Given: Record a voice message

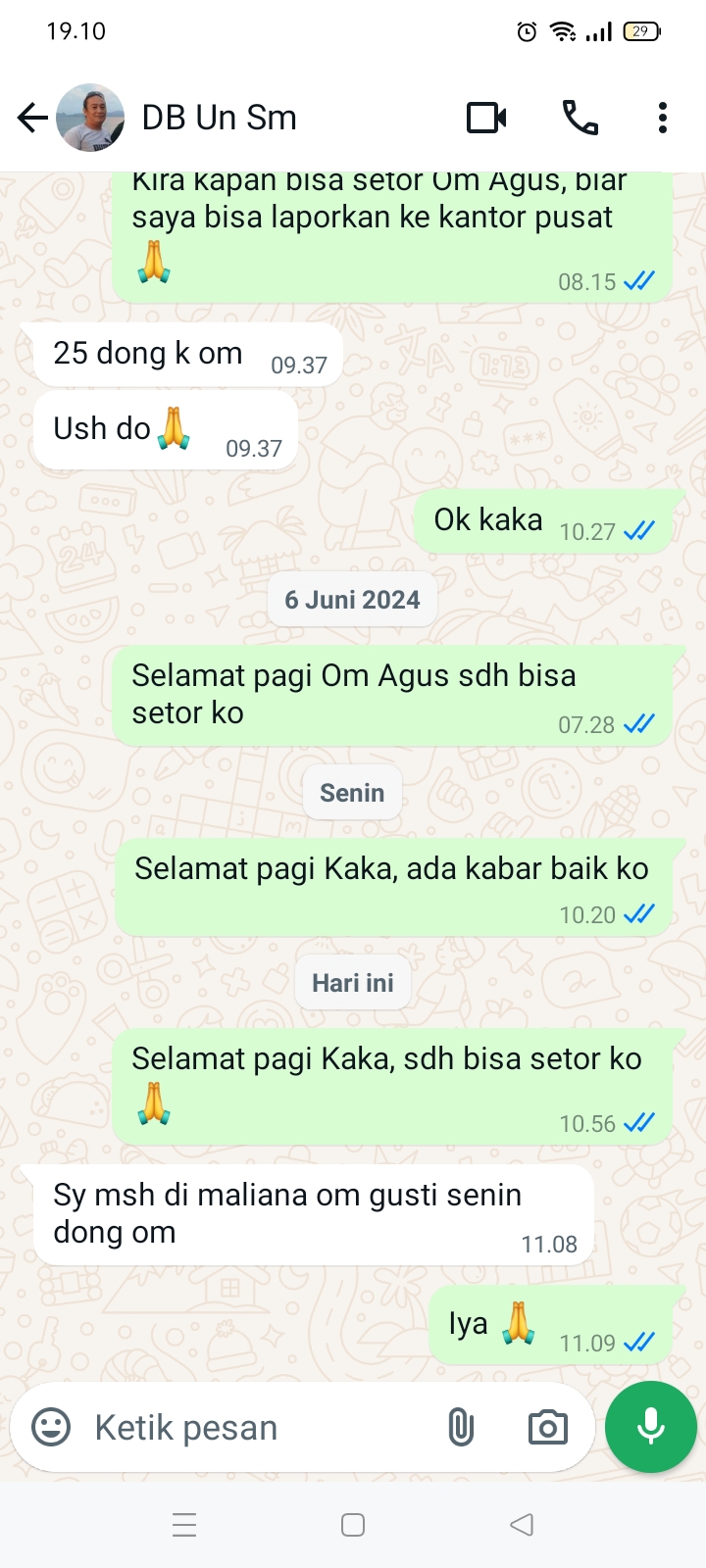Looking at the screenshot, I should point(650,1427).
